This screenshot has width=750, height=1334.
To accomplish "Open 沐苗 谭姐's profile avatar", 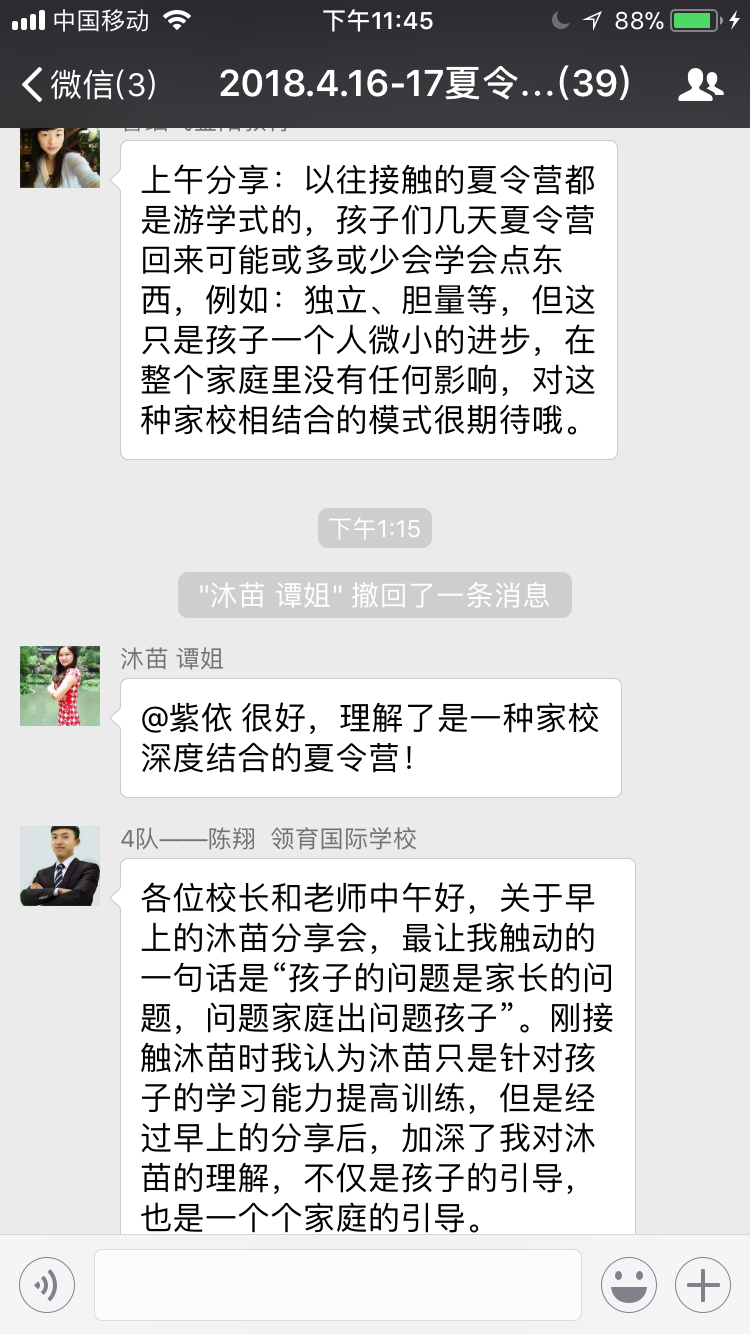I will point(60,686).
